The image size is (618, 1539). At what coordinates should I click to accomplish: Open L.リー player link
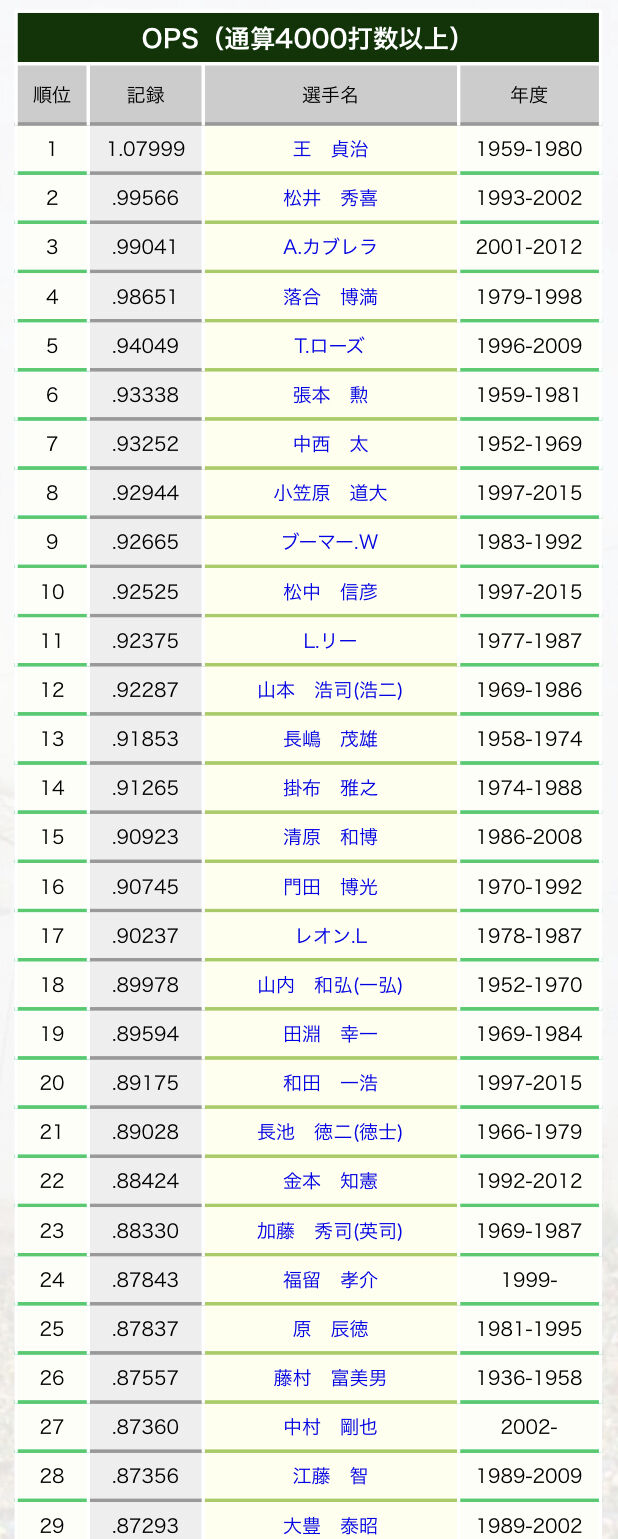330,641
